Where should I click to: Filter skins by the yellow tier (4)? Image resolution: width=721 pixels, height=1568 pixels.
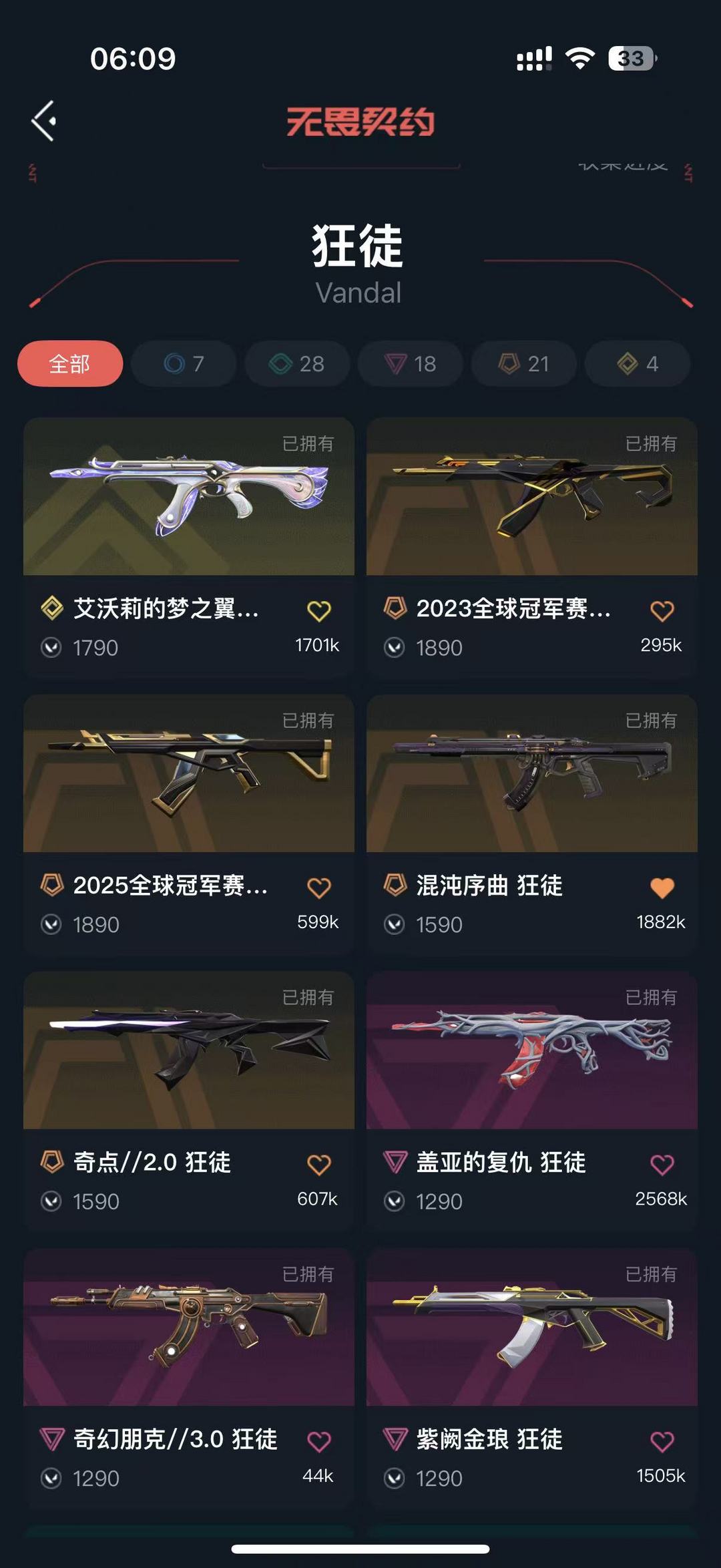click(638, 364)
